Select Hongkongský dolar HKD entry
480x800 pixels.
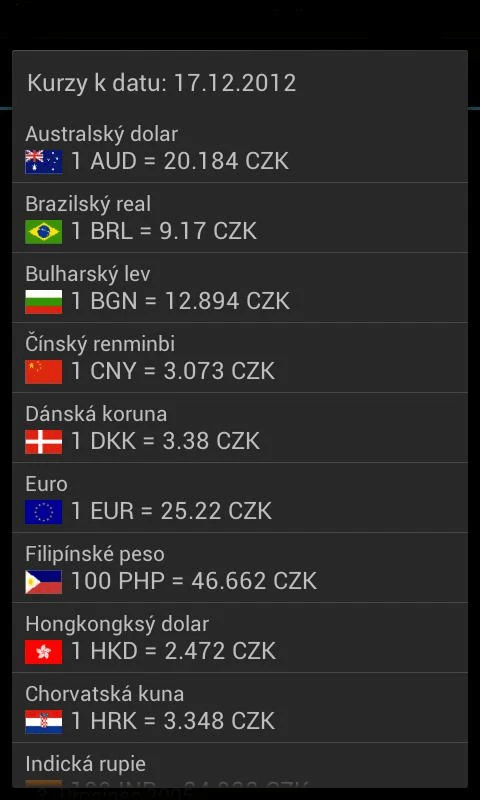coord(240,637)
